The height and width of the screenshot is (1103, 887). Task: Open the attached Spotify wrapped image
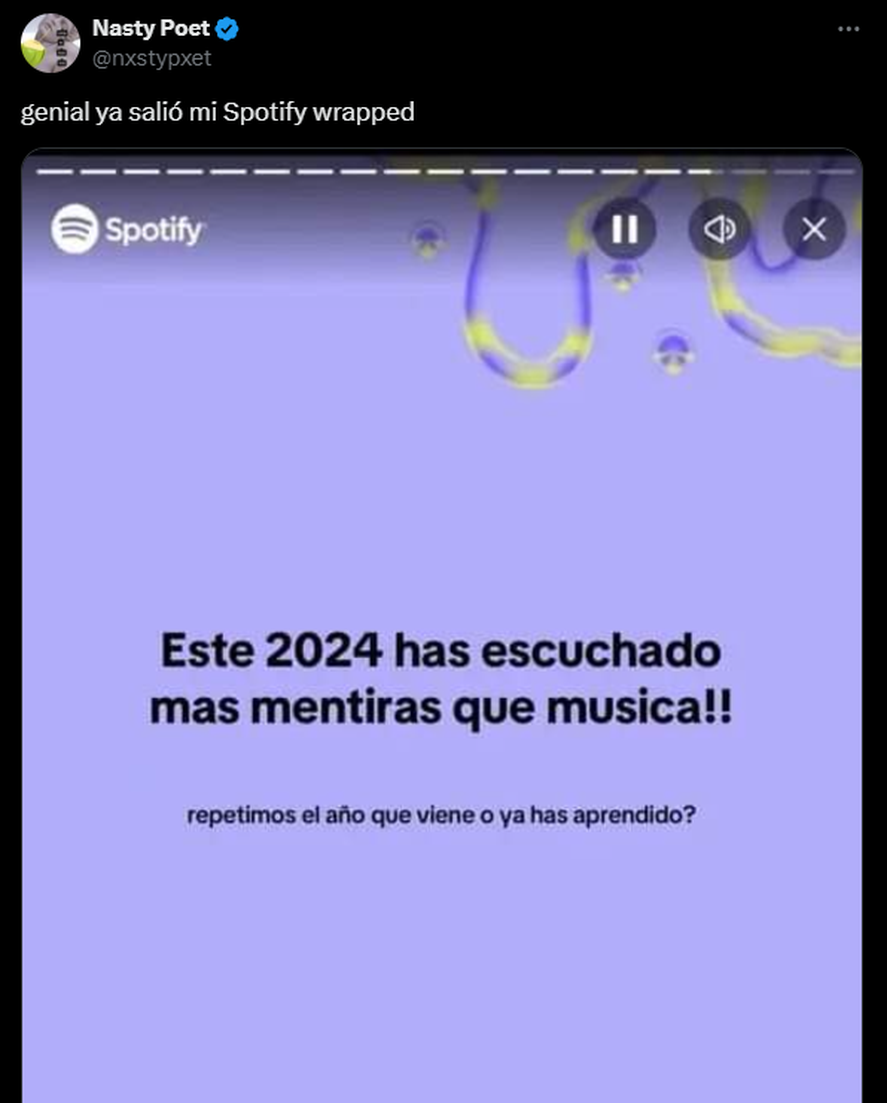tap(441, 620)
